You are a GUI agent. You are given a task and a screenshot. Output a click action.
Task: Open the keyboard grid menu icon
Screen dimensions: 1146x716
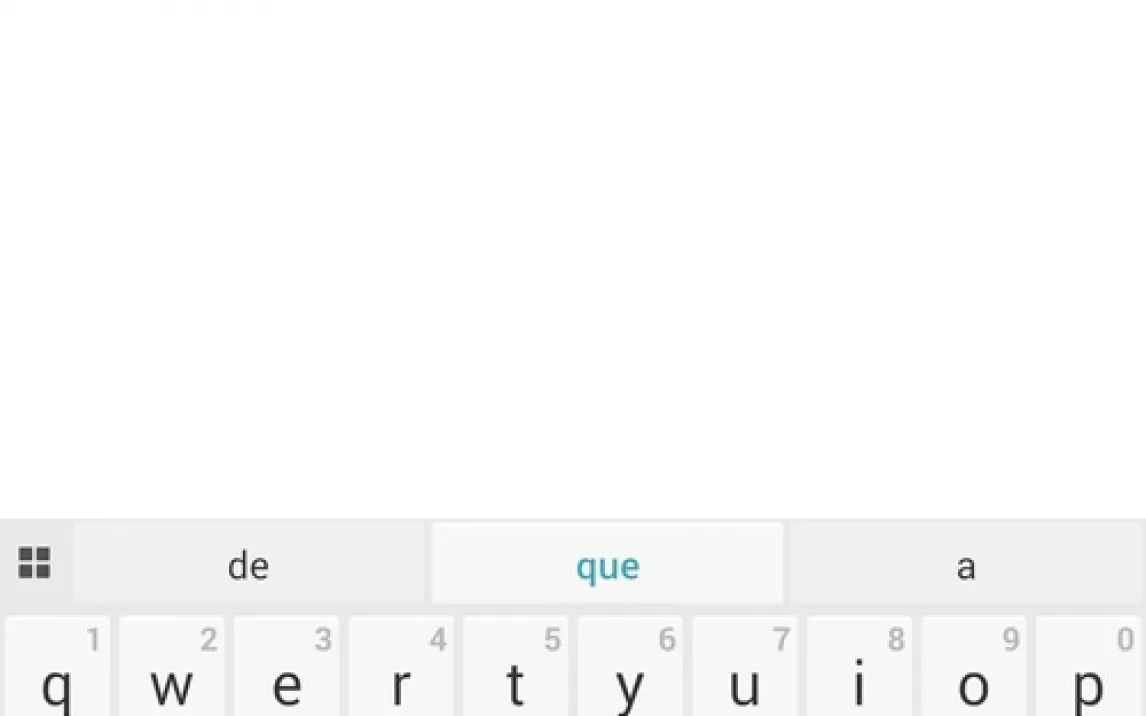pyautogui.click(x=34, y=563)
